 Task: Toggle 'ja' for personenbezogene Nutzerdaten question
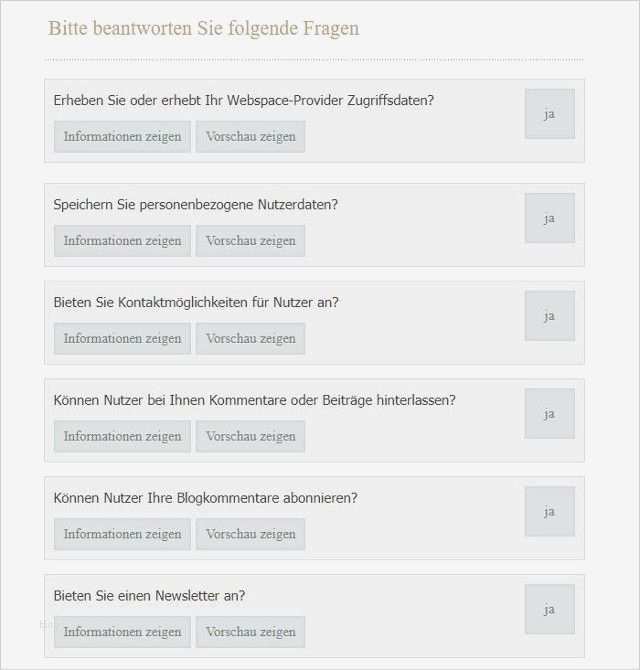coord(549,218)
